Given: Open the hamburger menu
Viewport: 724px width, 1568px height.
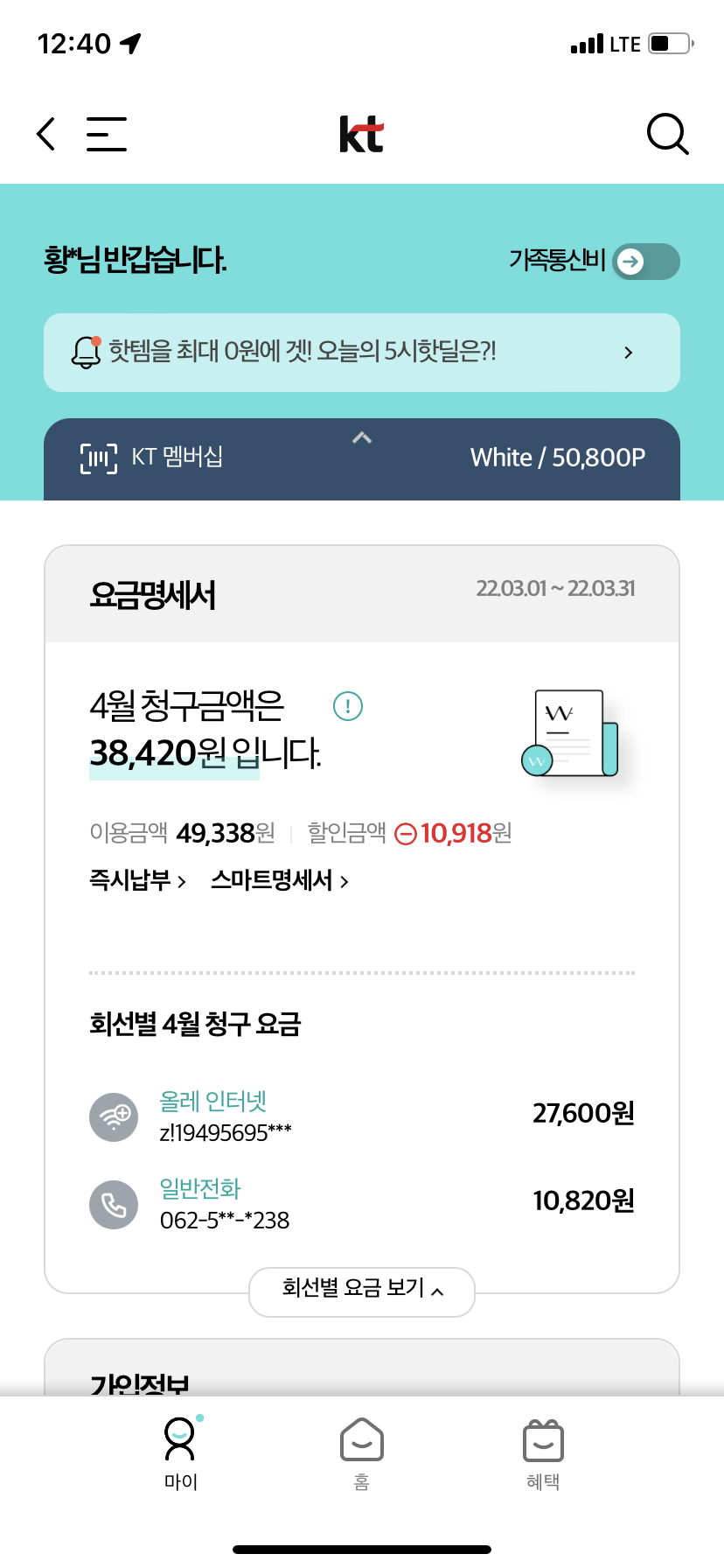Looking at the screenshot, I should coord(107,134).
